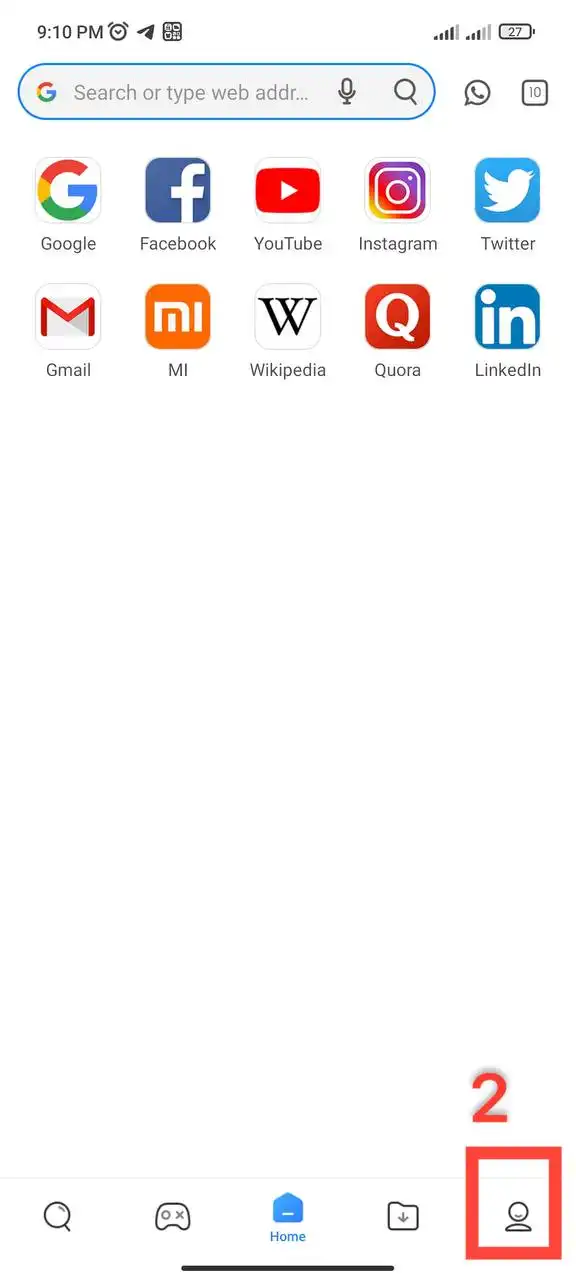Open the Quora shortcut
Image resolution: width=576 pixels, height=1280 pixels.
(398, 331)
